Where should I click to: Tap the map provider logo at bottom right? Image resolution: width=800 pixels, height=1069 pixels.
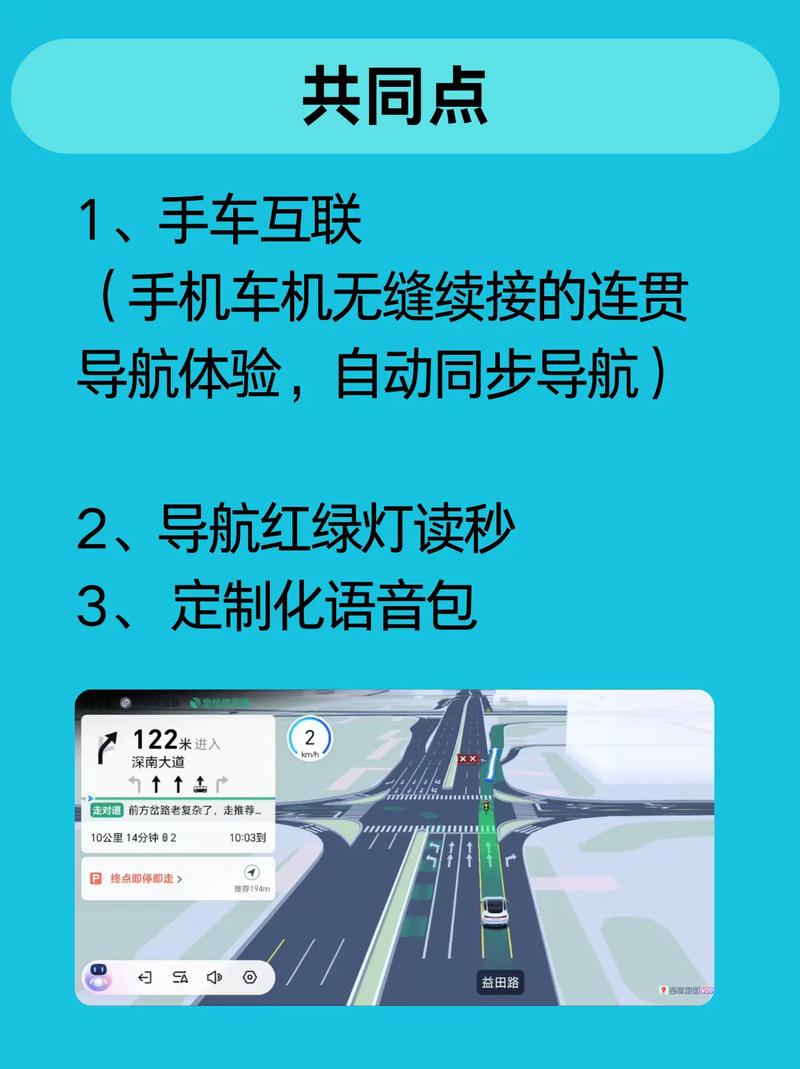click(x=685, y=990)
